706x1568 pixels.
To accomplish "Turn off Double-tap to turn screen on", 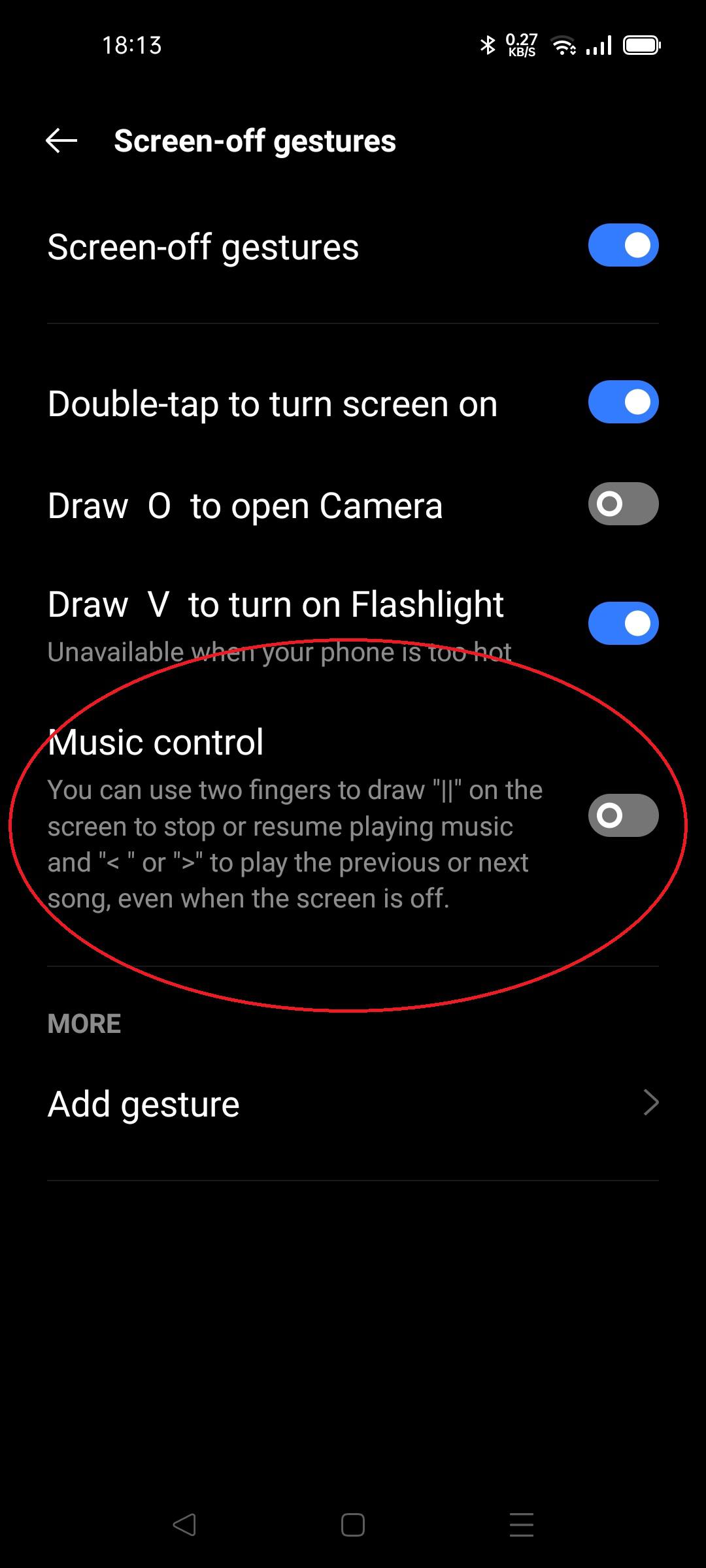I will [x=622, y=402].
